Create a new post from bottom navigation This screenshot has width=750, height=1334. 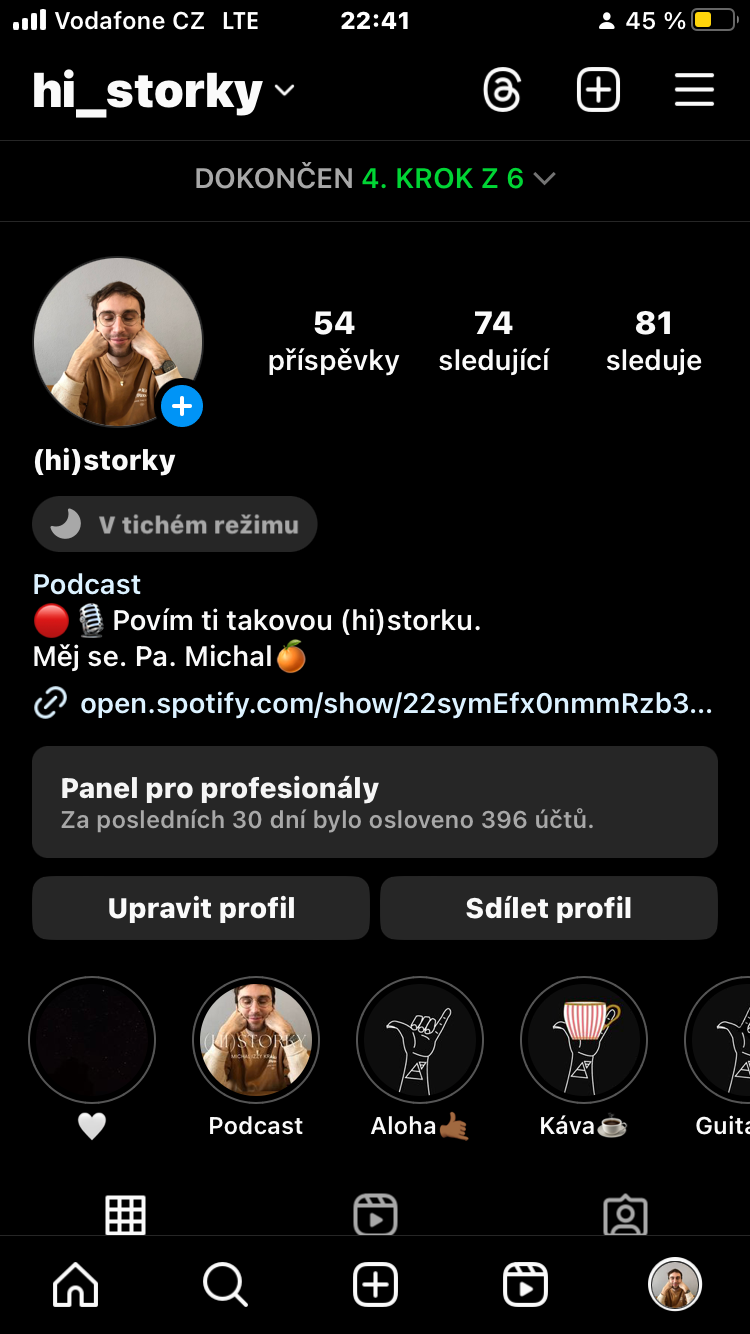(x=375, y=1284)
